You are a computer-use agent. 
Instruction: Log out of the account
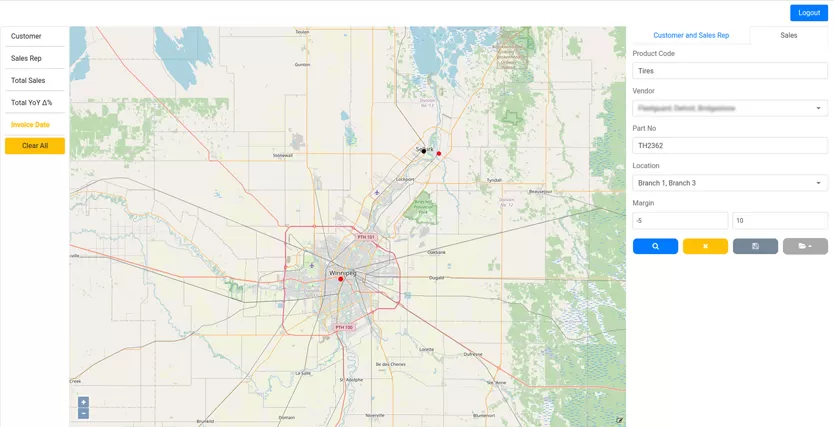coord(808,13)
